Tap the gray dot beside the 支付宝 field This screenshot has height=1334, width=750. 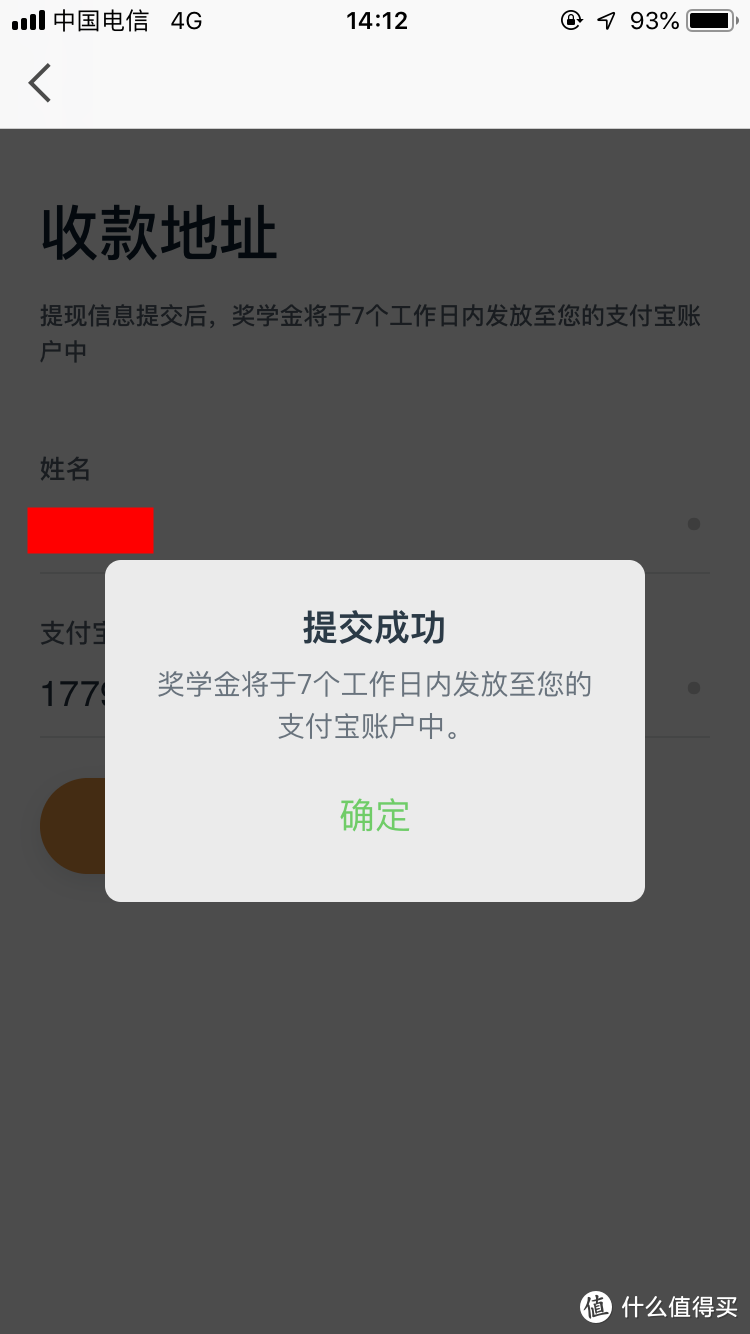point(692,687)
